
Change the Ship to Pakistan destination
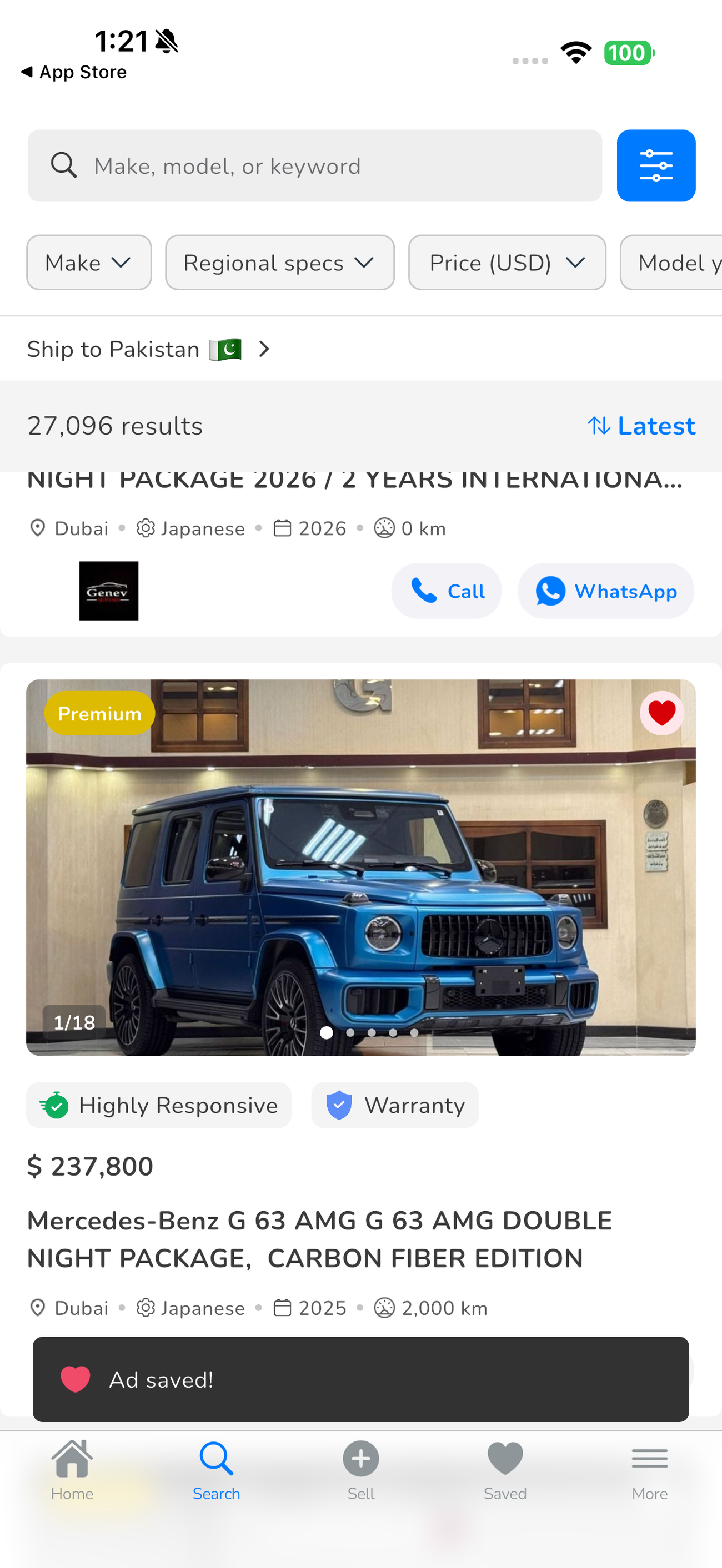(149, 349)
